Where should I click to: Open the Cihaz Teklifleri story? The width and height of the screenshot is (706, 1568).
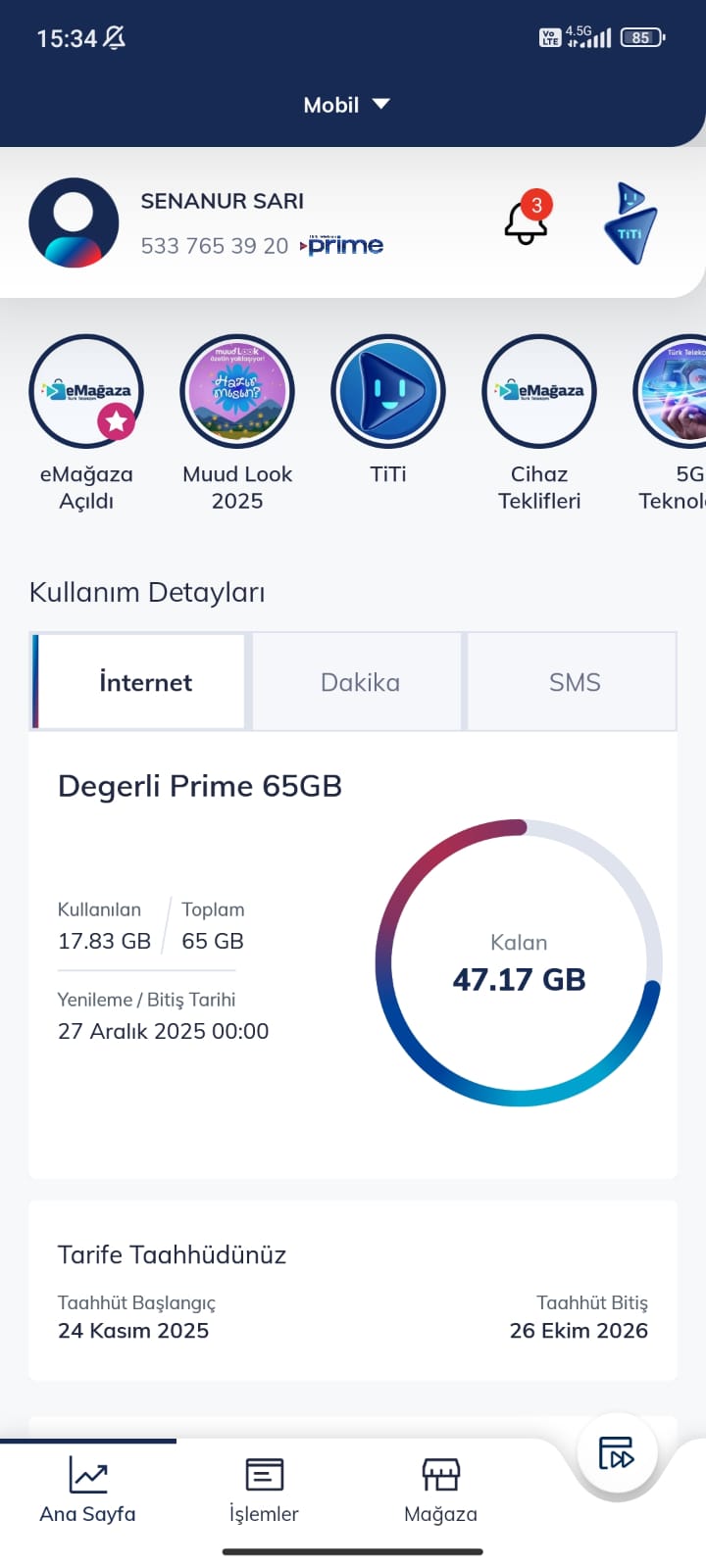click(x=539, y=392)
